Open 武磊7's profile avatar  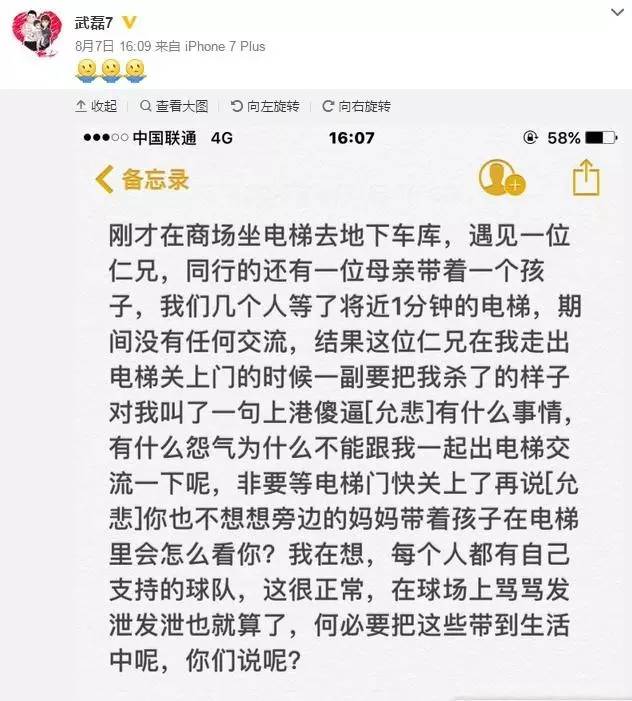[x=36, y=34]
